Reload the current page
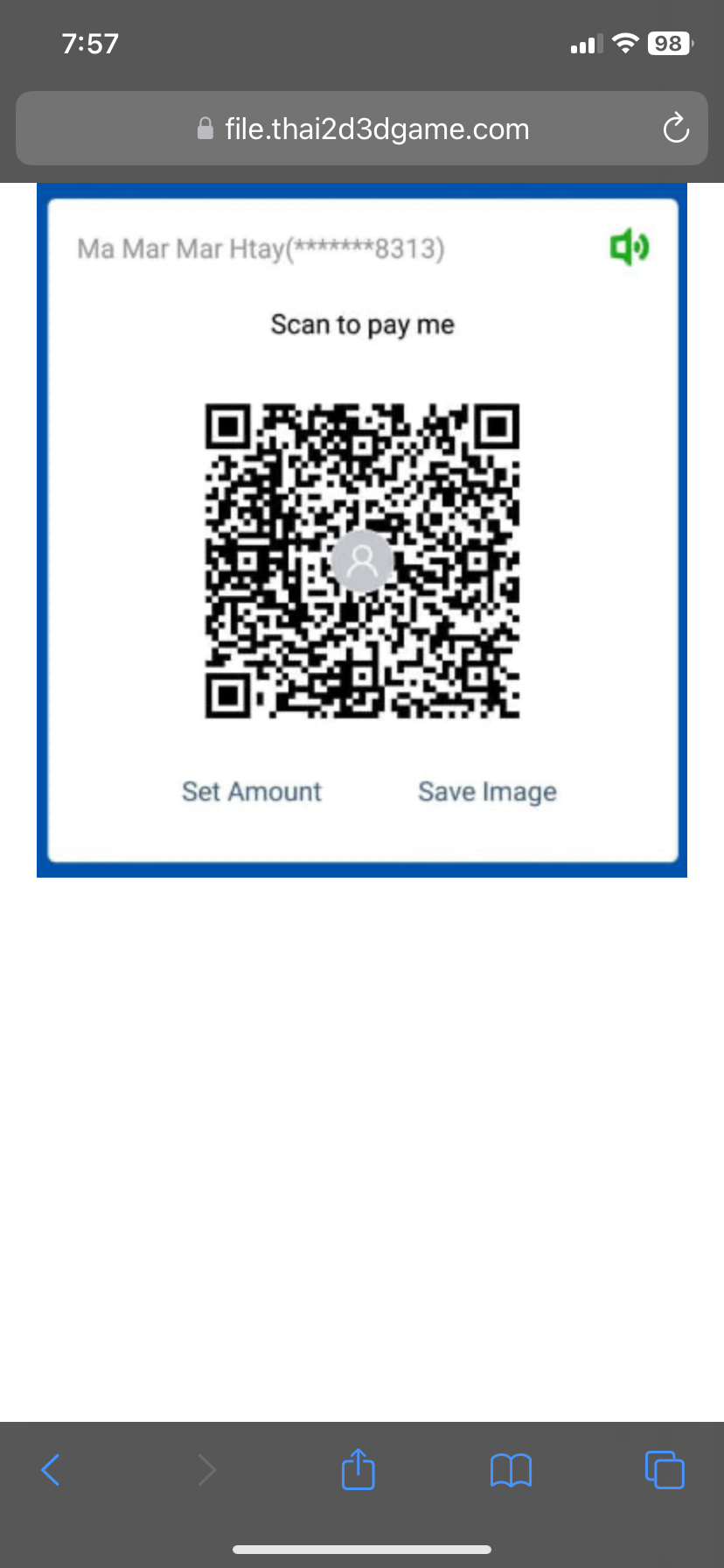The image size is (724, 1568). (x=676, y=129)
